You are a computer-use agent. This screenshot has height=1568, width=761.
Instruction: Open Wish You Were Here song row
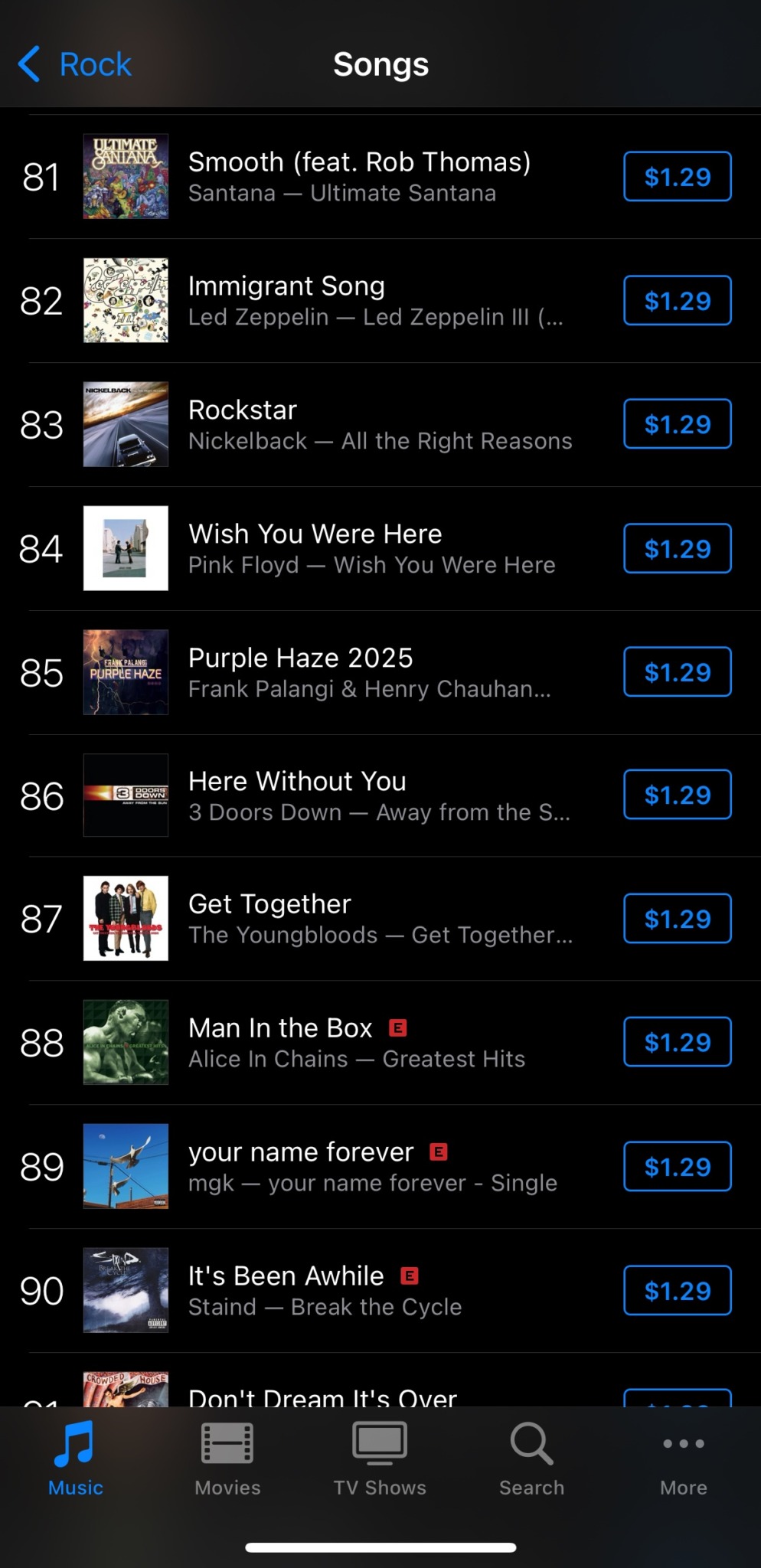[x=375, y=548]
